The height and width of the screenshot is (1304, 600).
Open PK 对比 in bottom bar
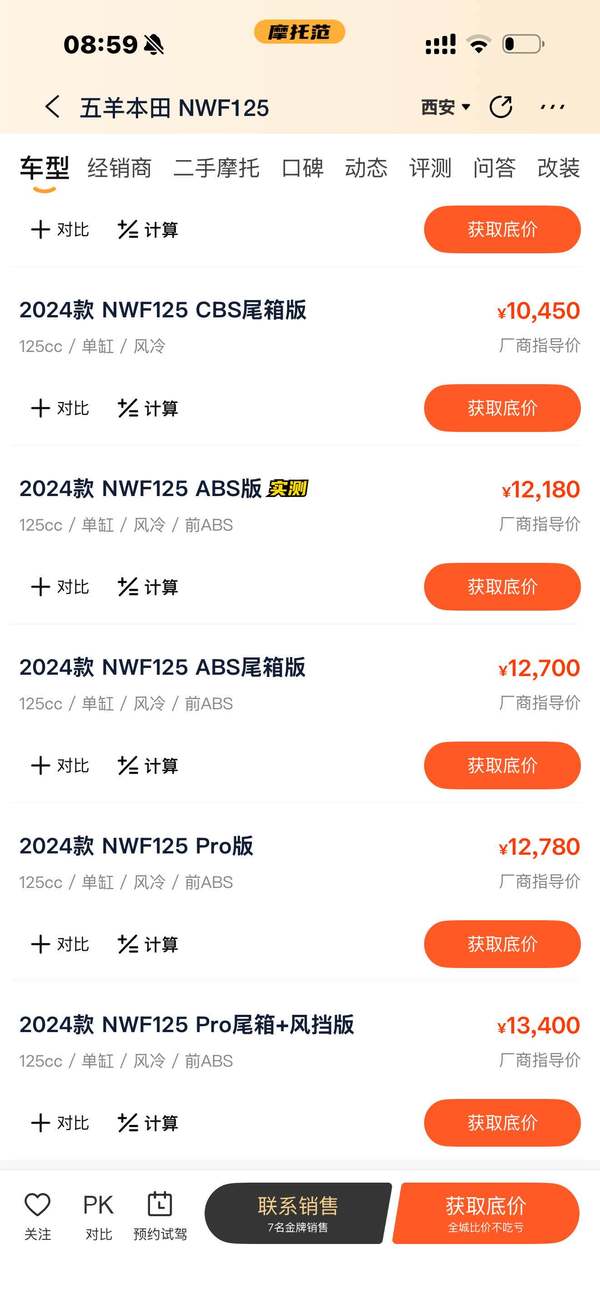(98, 1214)
